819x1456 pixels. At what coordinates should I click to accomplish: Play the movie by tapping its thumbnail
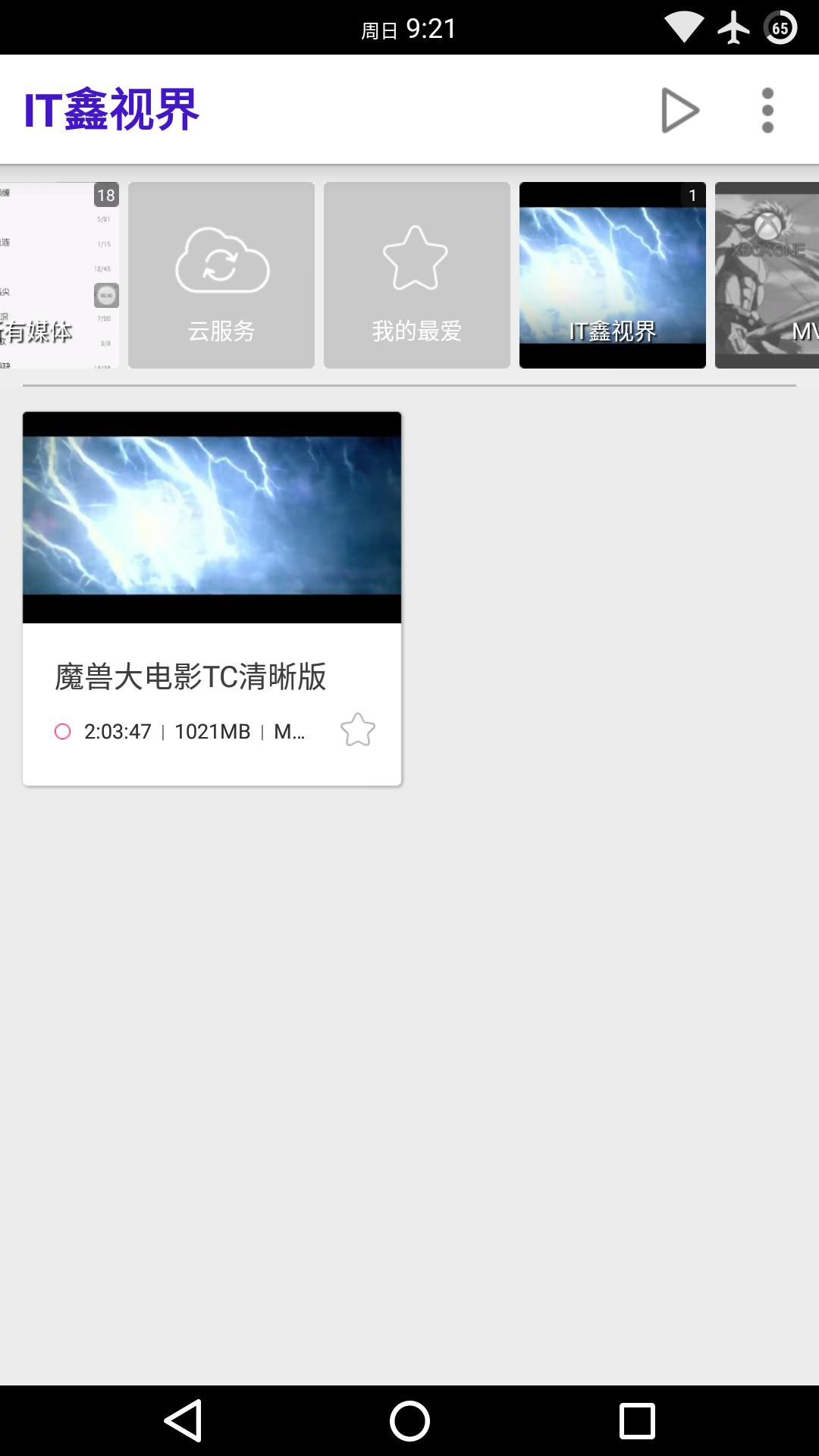(211, 518)
